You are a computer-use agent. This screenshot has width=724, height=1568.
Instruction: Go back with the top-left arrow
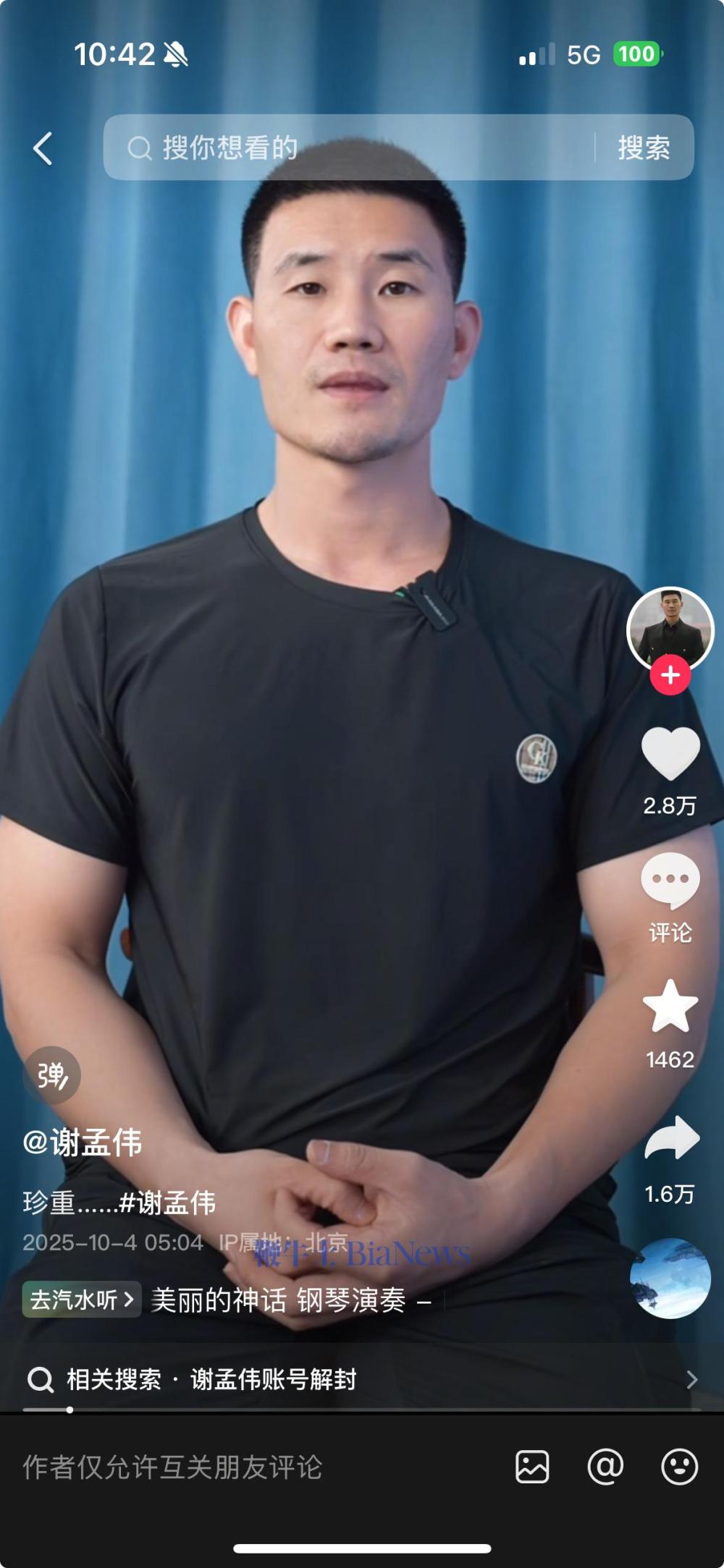43,148
